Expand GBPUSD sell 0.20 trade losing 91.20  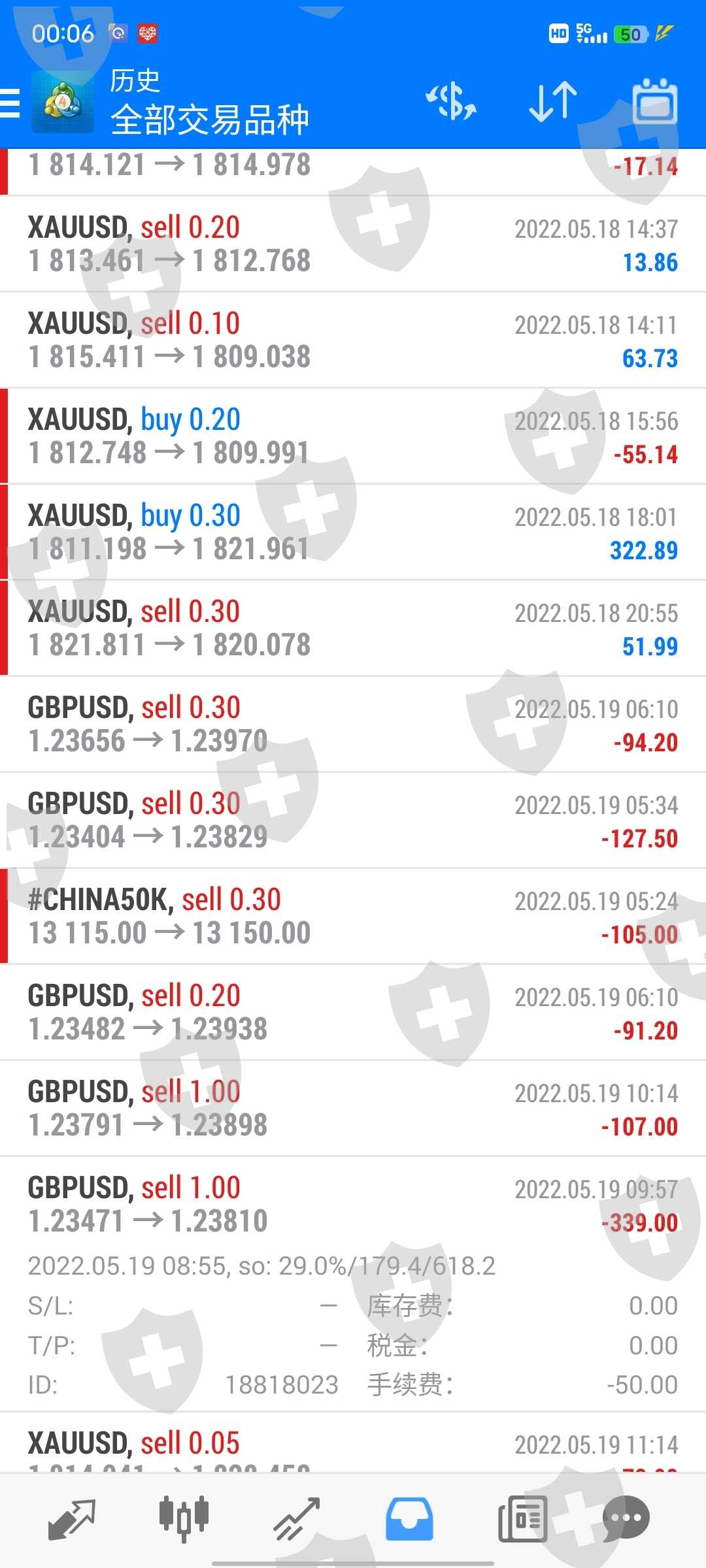[353, 1013]
